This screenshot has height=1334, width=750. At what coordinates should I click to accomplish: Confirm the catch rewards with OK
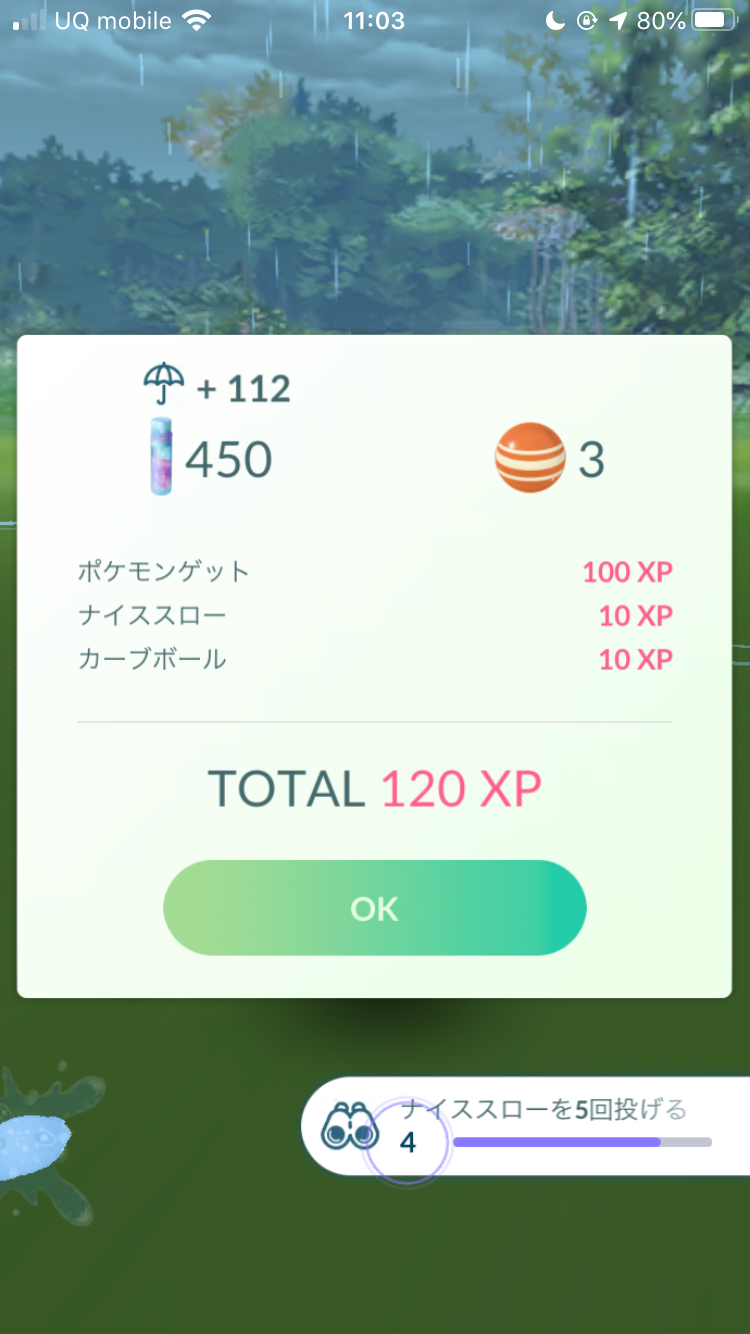pos(374,908)
